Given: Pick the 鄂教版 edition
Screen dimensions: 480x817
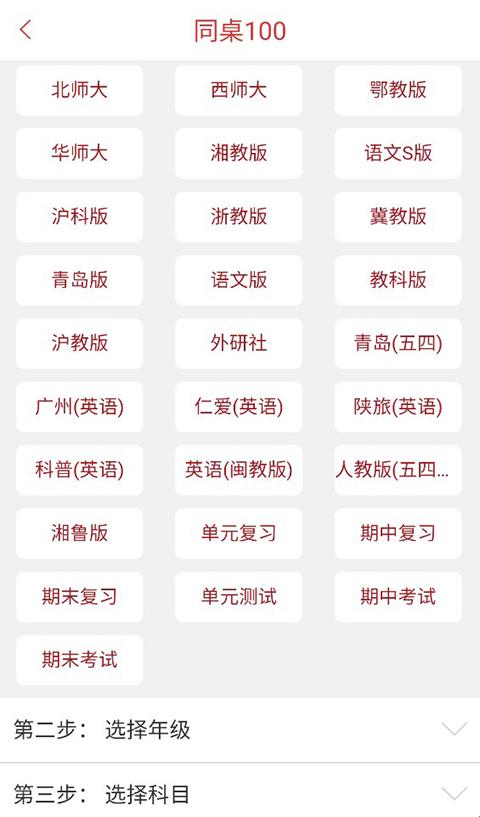Looking at the screenshot, I should [x=398, y=90].
